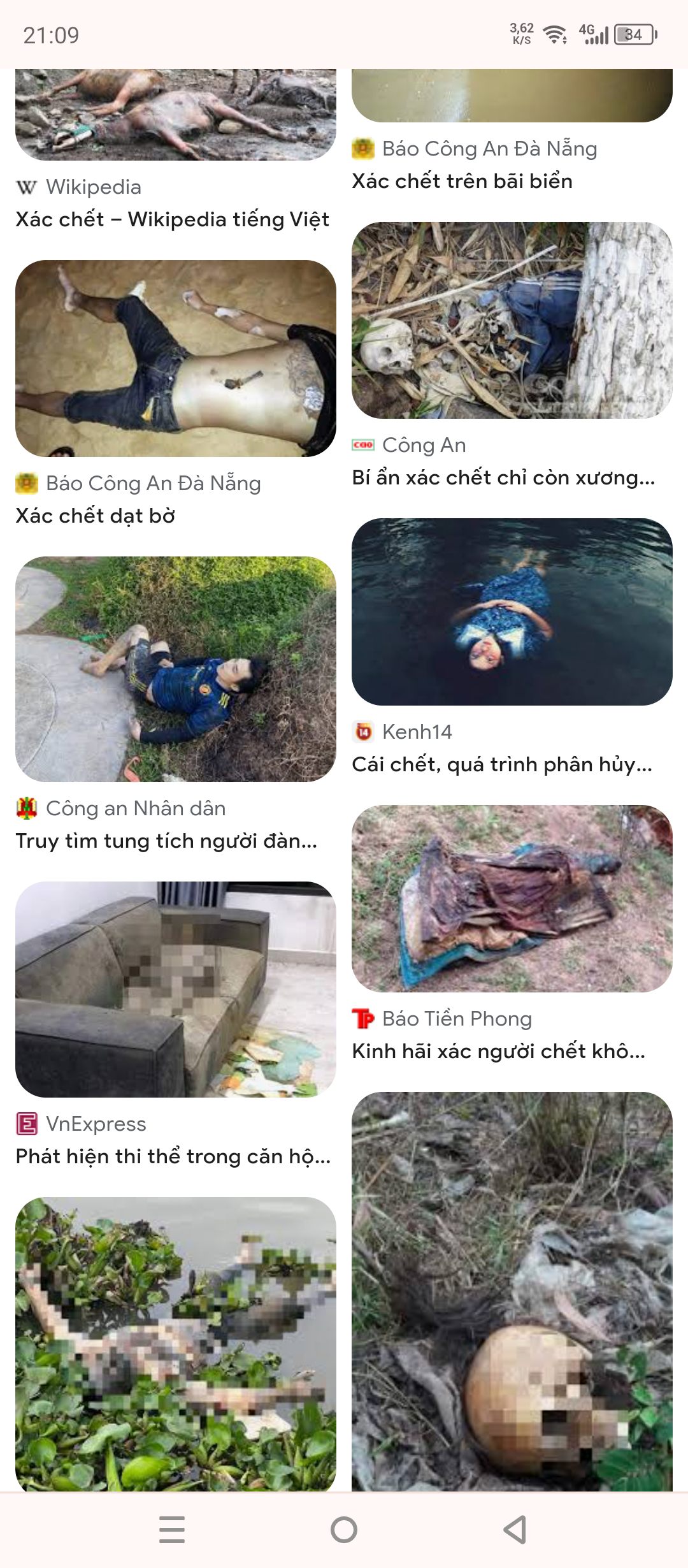Open the Kenh14 result 'Cái chết, quá trình phân hủy'

tap(502, 764)
